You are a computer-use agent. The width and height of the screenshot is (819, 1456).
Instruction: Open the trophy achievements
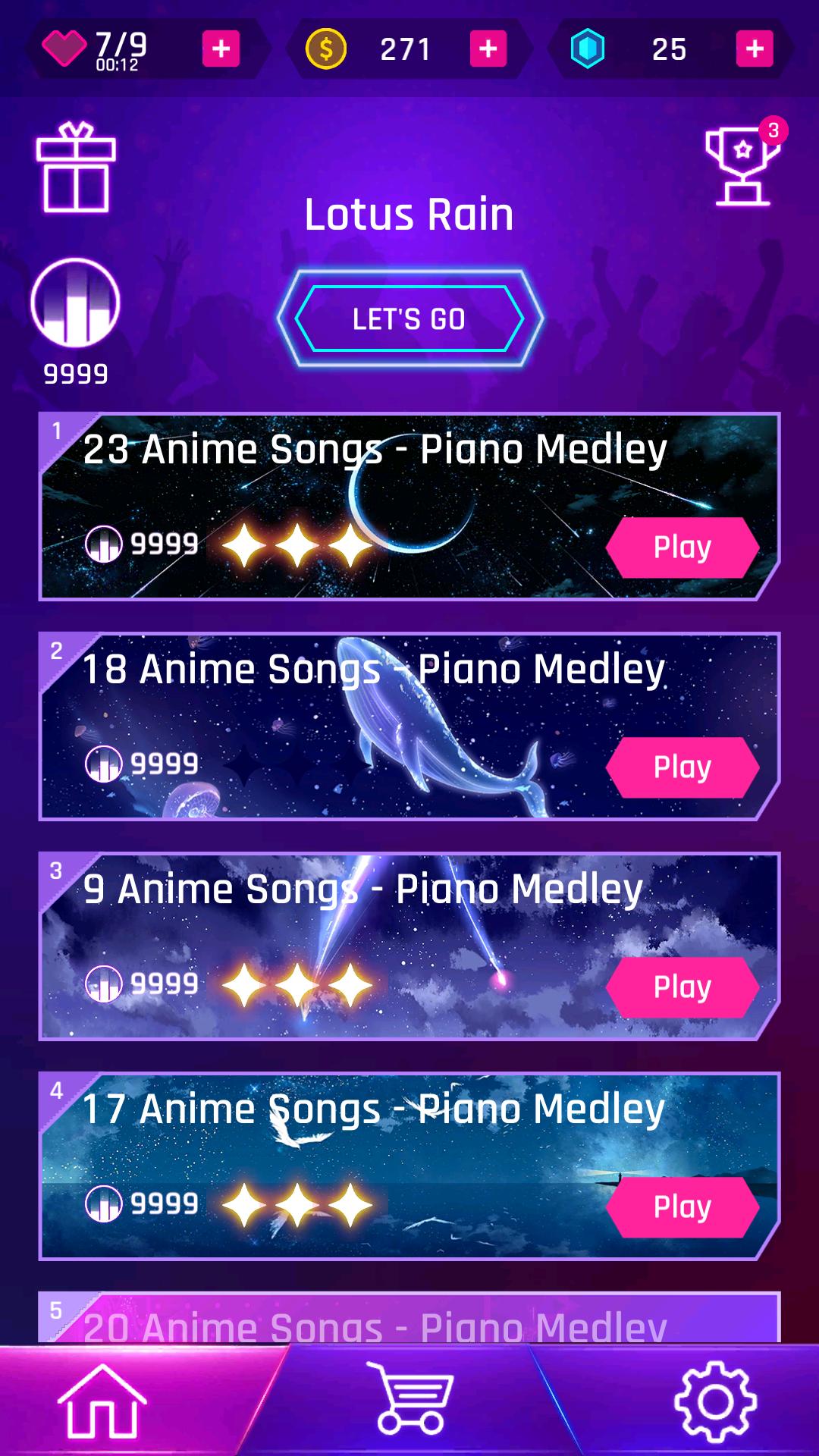[x=742, y=167]
